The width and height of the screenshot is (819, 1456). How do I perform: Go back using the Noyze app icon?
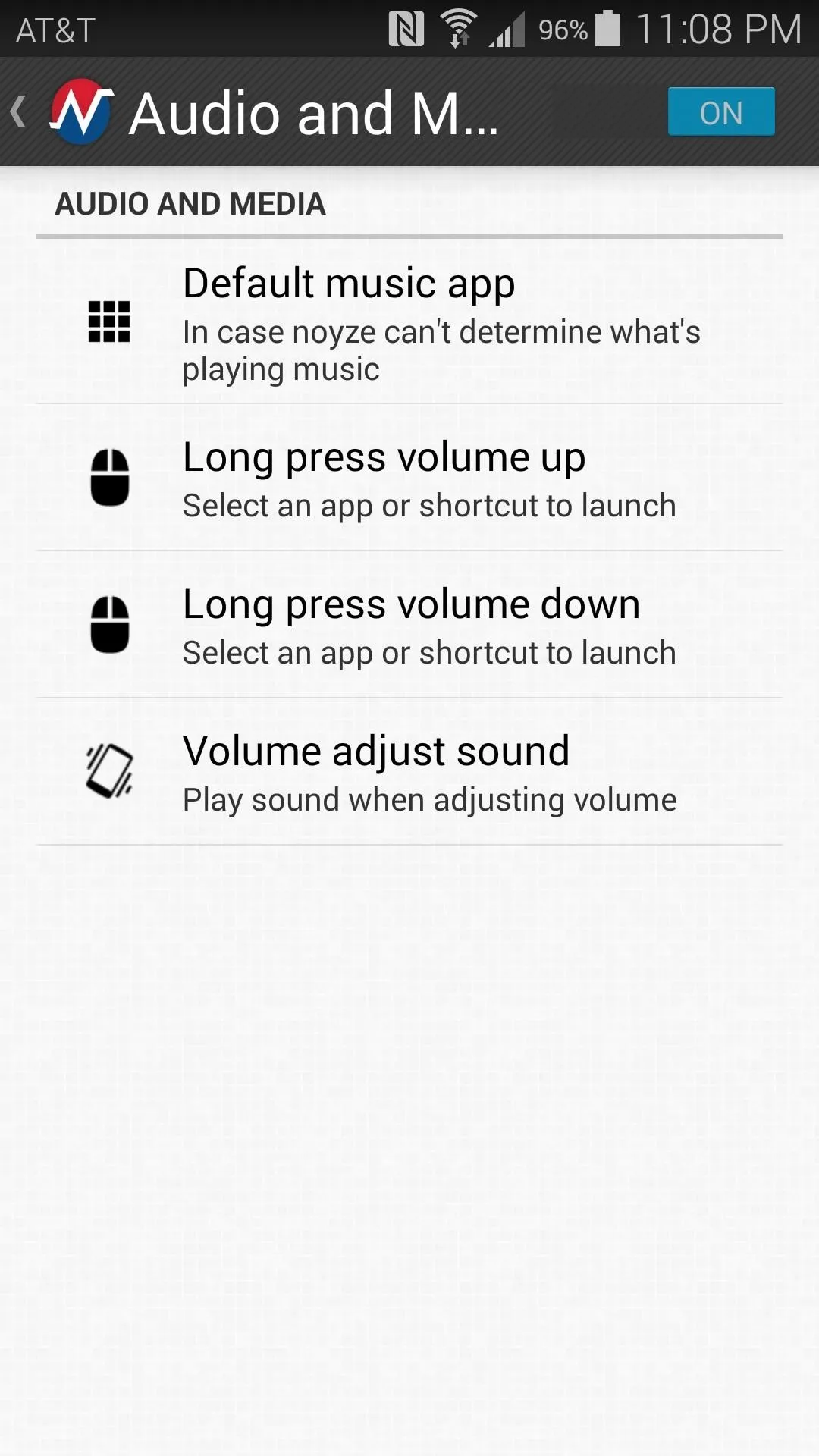click(80, 112)
